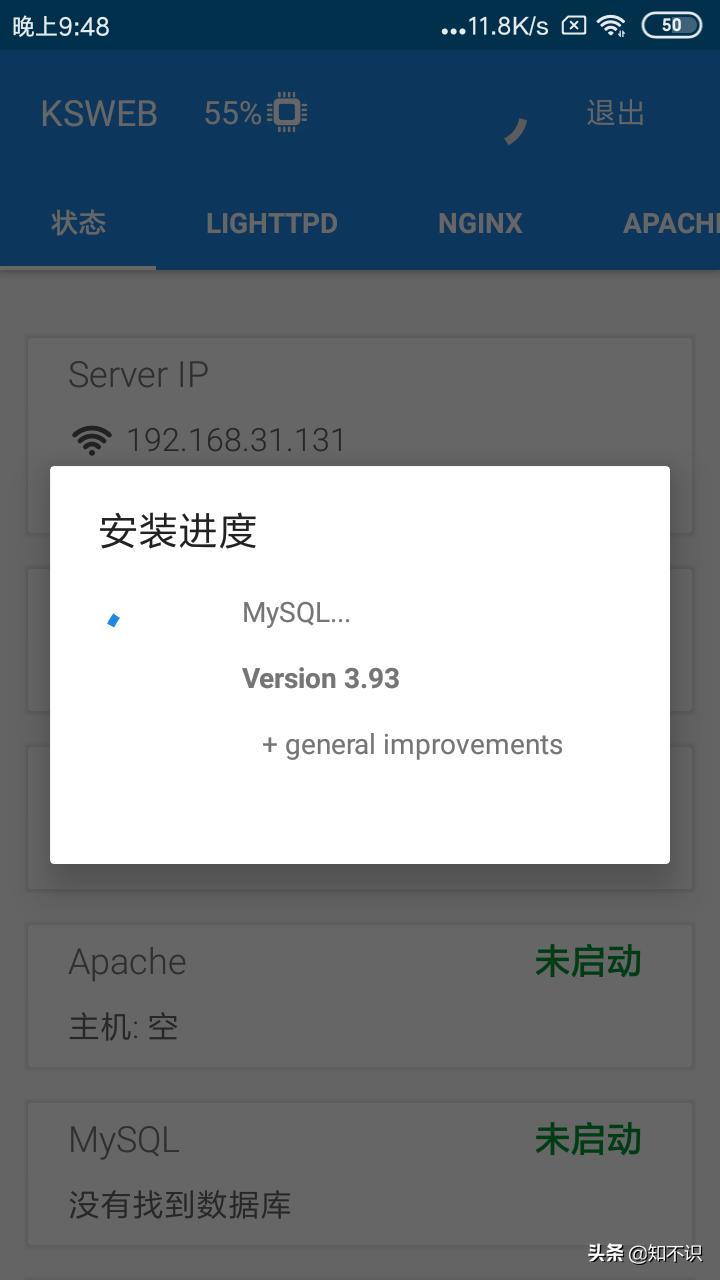Click the Version 3.93 changelog text
Viewport: 720px width, 1280px height.
pyautogui.click(x=320, y=678)
